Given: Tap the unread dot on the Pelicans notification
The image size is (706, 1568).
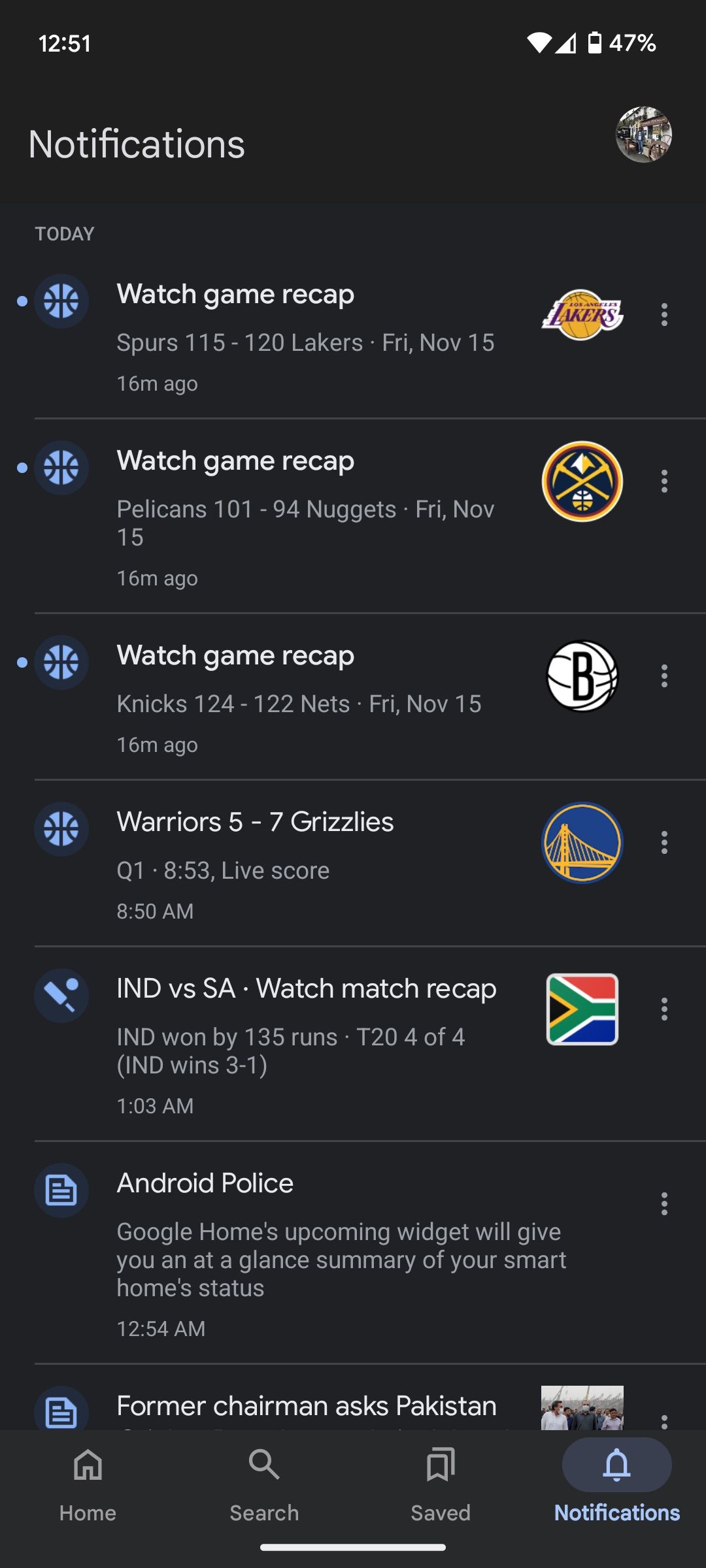Looking at the screenshot, I should coord(22,466).
